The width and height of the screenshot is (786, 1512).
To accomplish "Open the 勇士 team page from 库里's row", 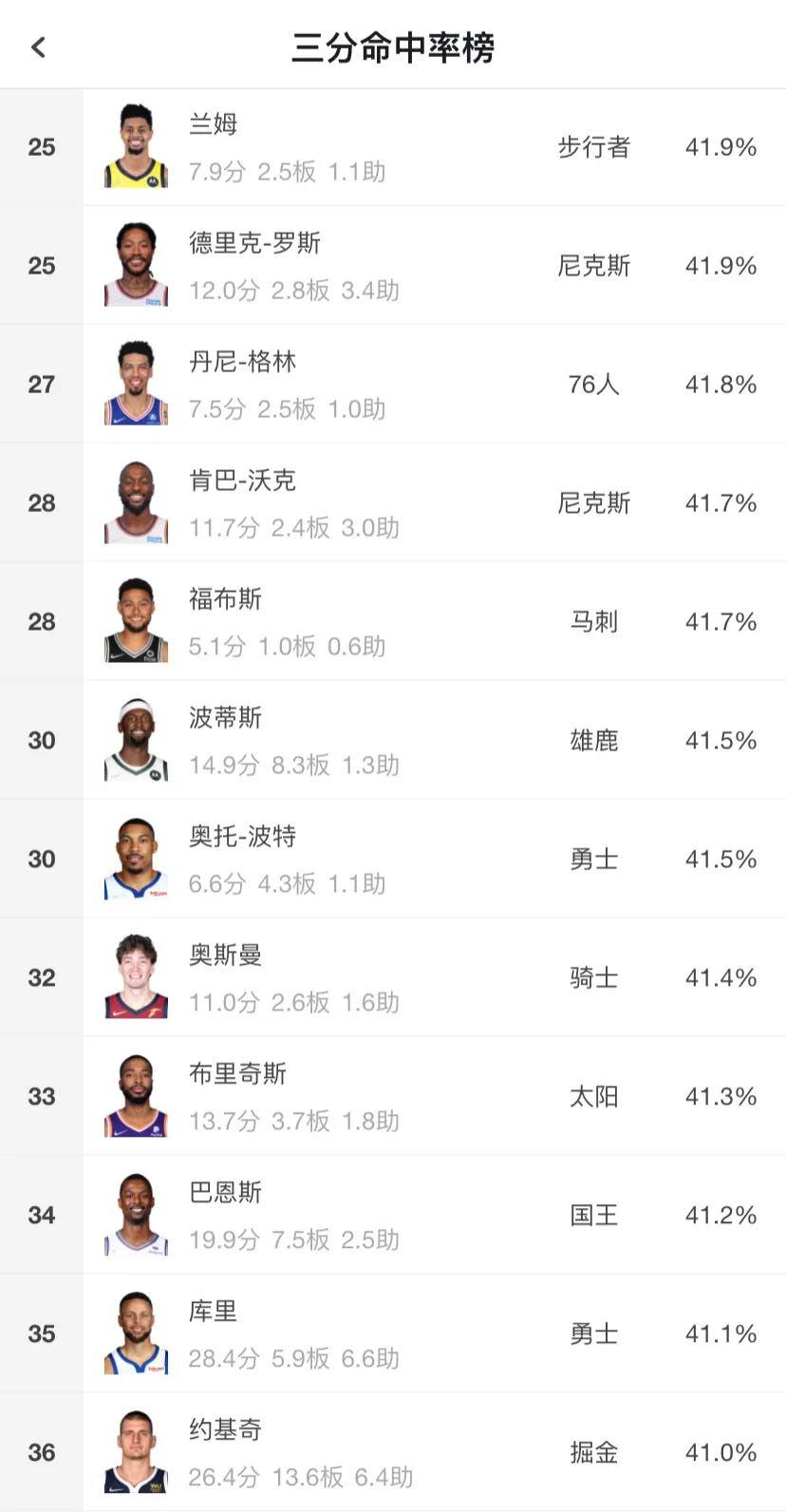I will [x=594, y=1333].
